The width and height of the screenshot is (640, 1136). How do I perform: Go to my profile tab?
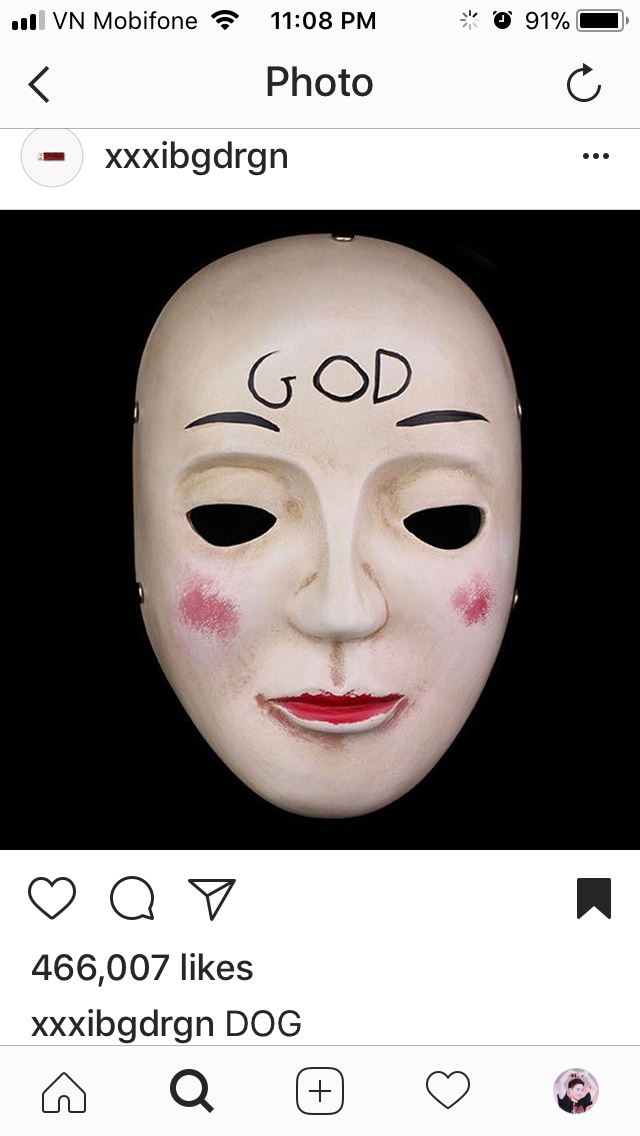coord(575,1090)
